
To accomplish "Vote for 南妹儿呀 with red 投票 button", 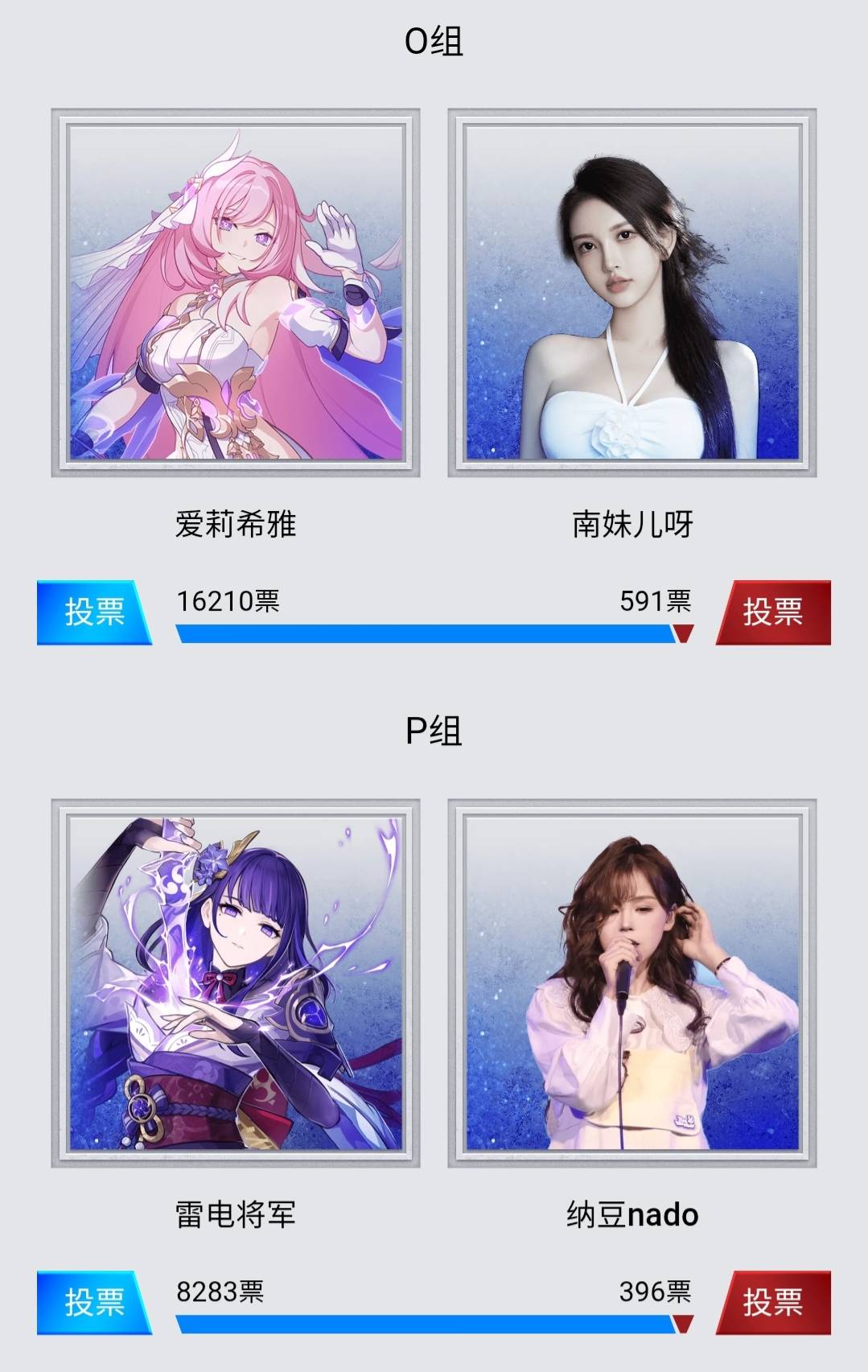I will (773, 612).
